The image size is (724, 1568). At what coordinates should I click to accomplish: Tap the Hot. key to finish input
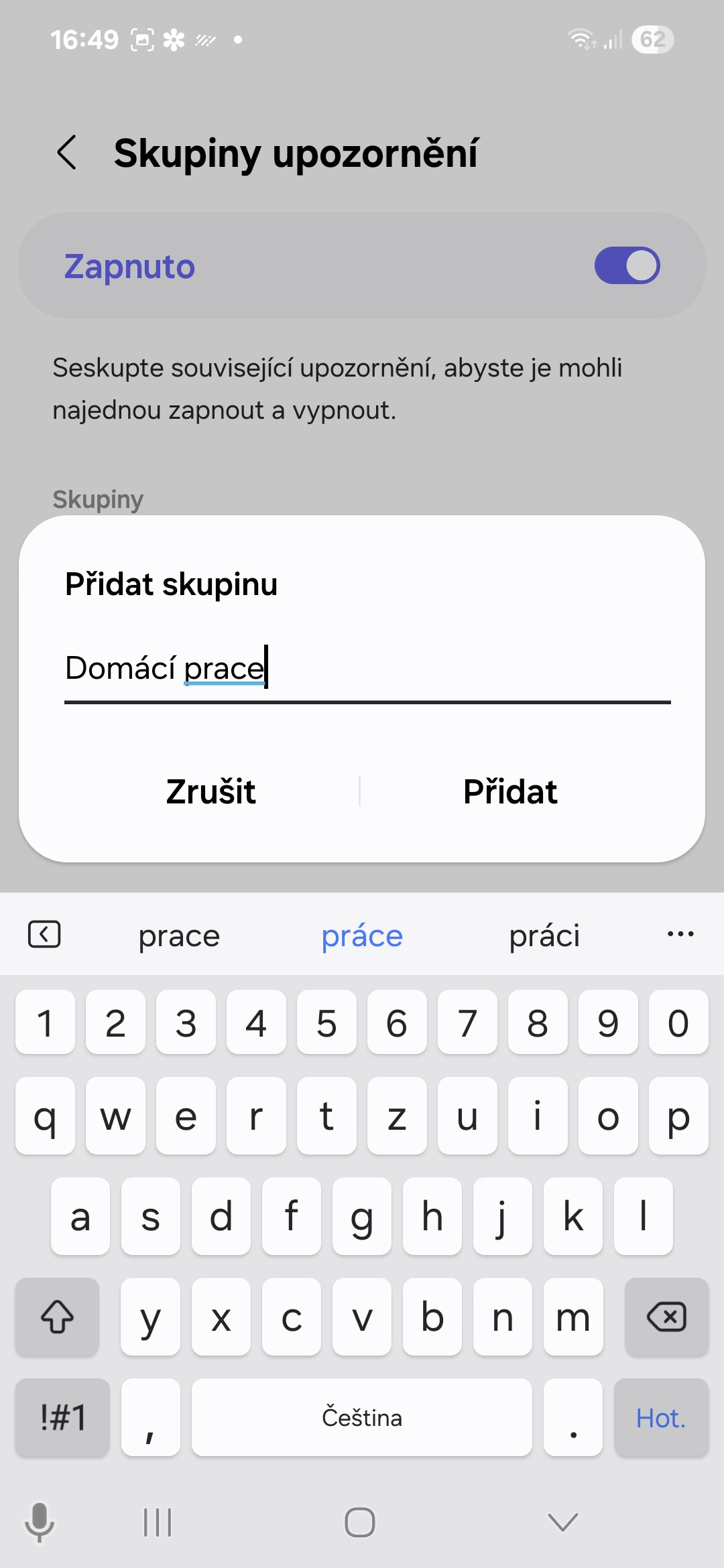660,1417
